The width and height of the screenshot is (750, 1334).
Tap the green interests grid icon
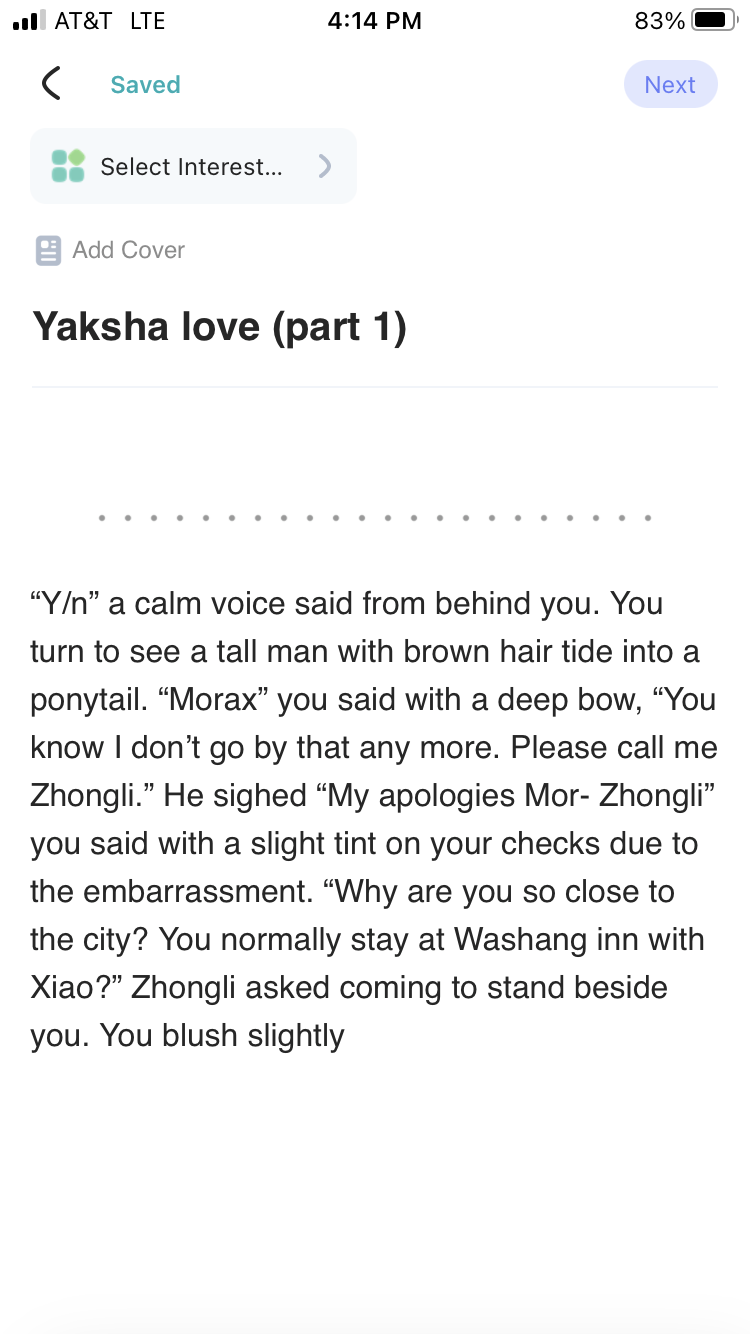pyautogui.click(x=67, y=166)
